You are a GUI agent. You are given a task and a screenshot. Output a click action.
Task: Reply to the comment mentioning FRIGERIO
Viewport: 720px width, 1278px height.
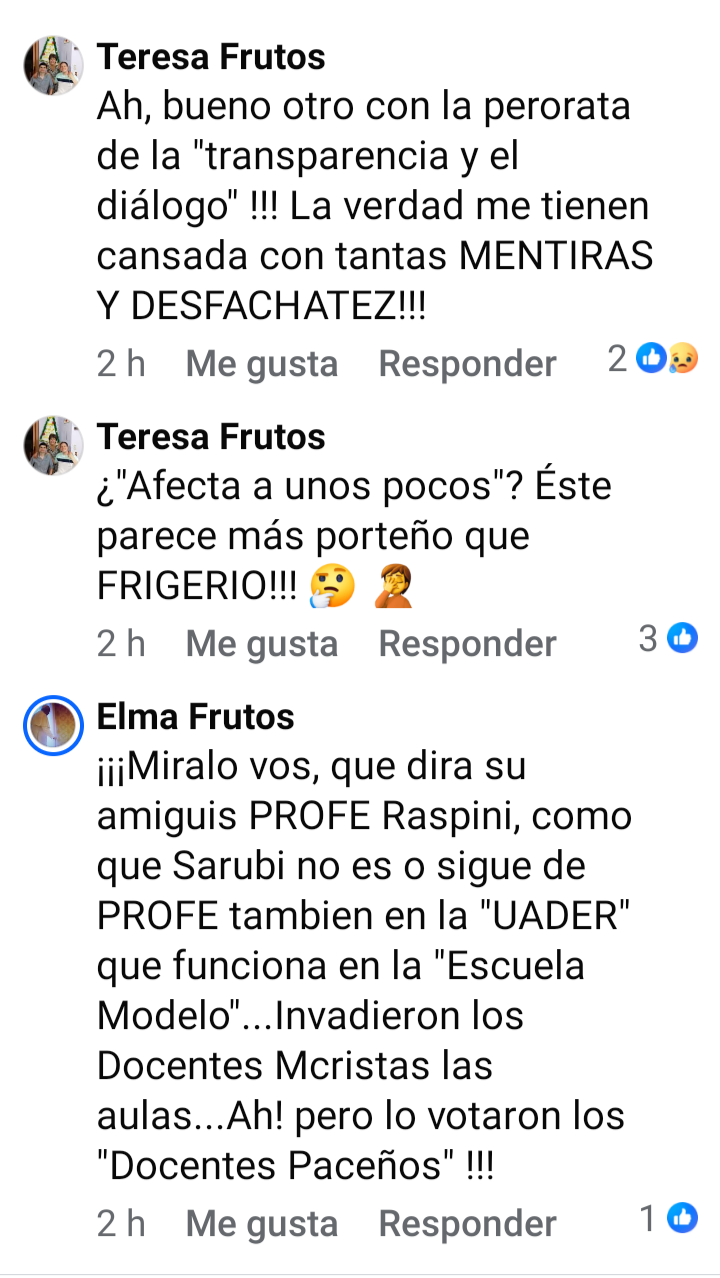pyautogui.click(x=467, y=644)
